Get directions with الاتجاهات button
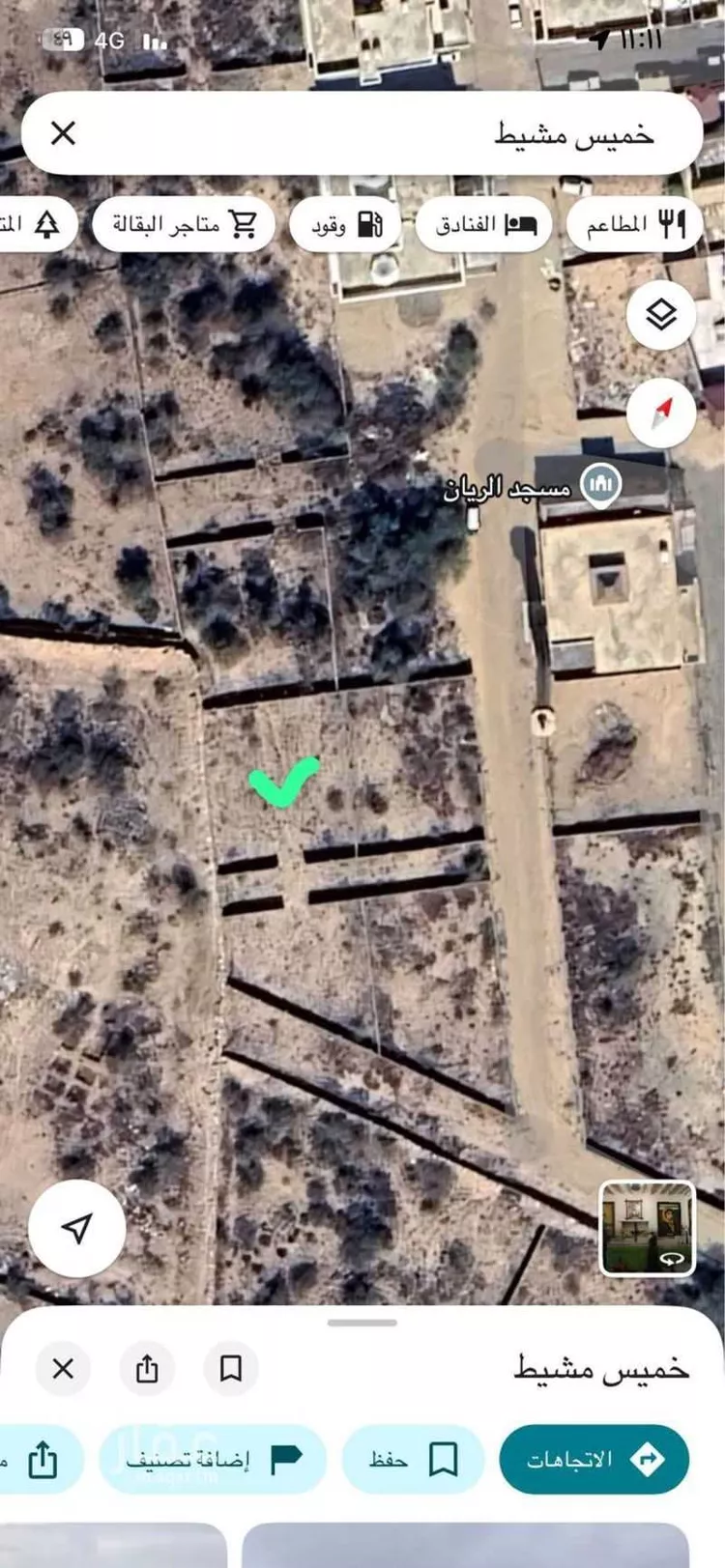Image resolution: width=725 pixels, height=1568 pixels. tap(594, 1459)
